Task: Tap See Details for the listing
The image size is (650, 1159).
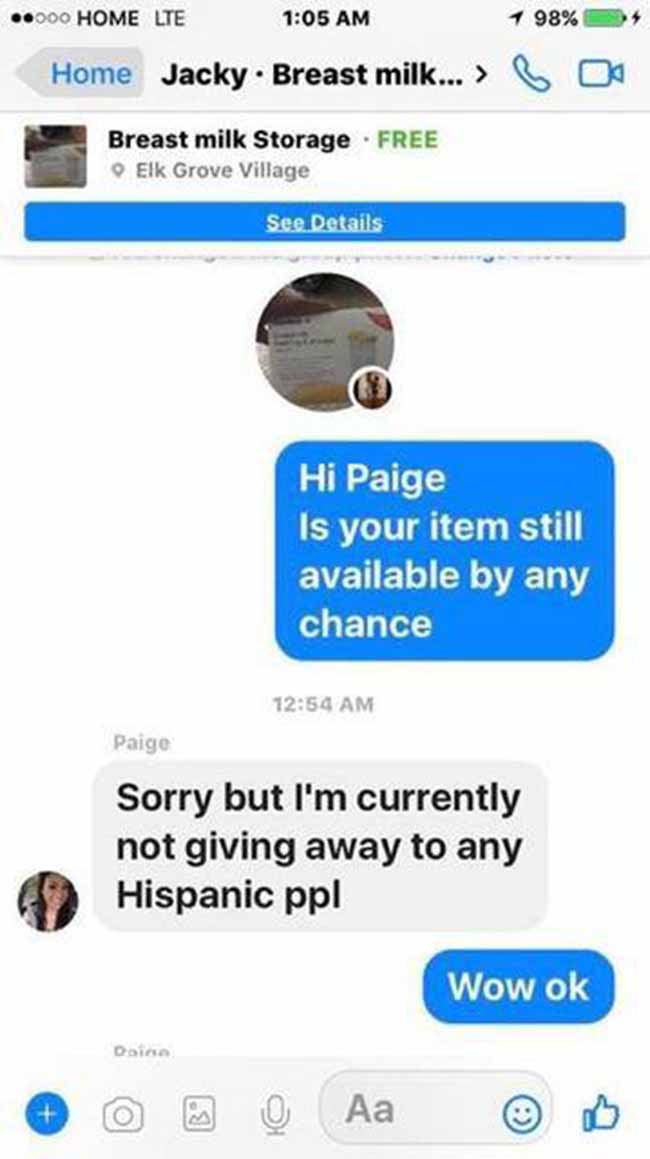Action: (x=325, y=222)
